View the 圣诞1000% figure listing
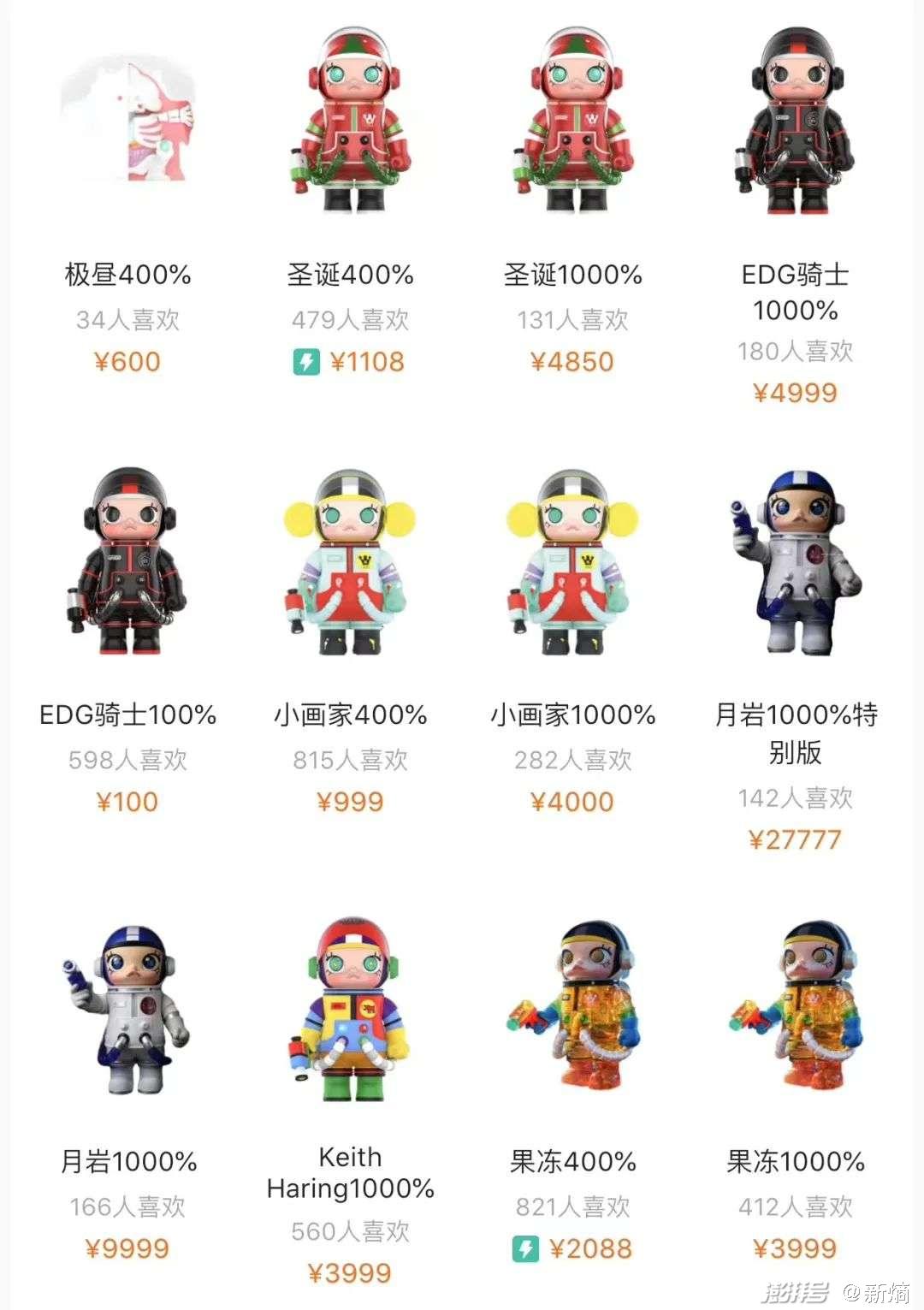Screen dimensions: 924x1310 (572, 205)
